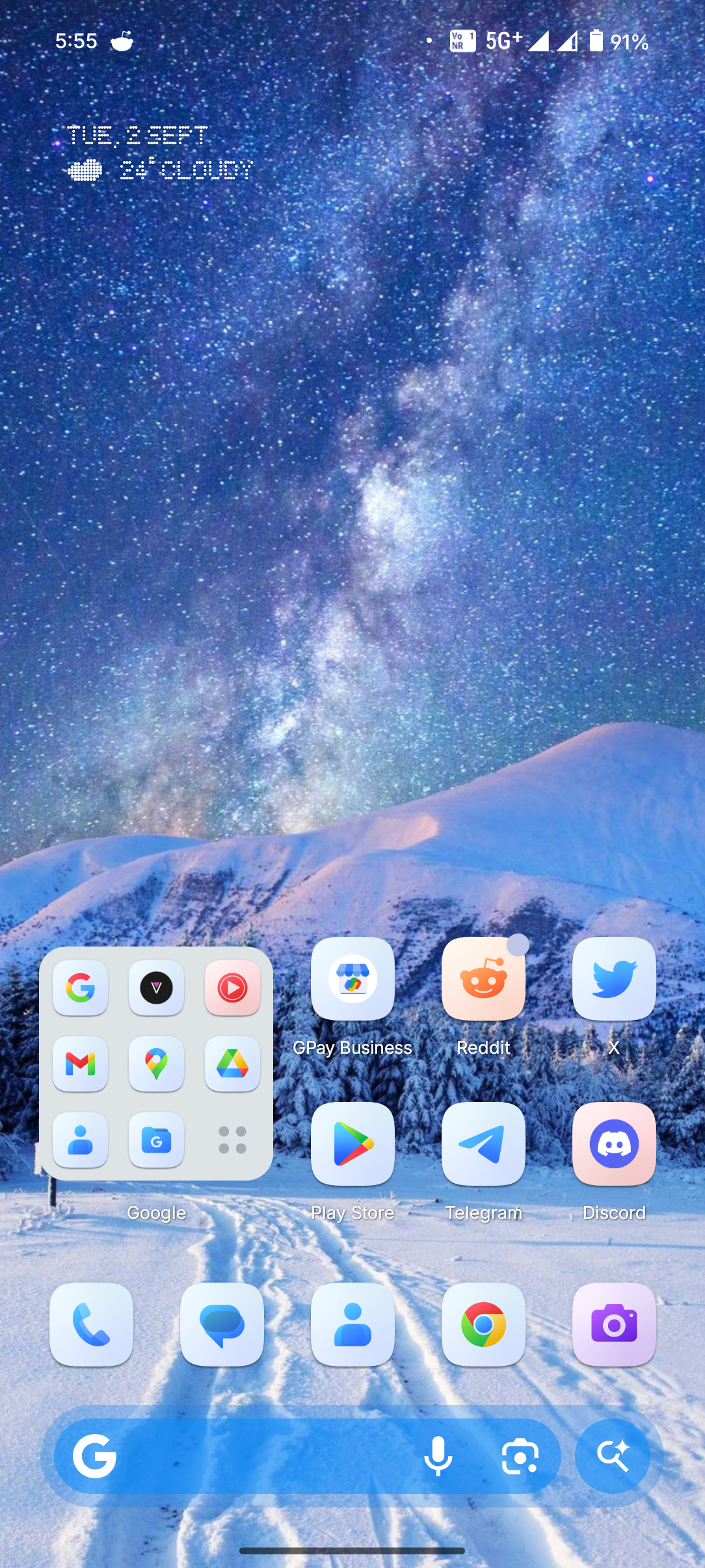Viewport: 705px width, 1568px height.
Task: Open Gmail in the Google folder
Action: 81,1064
